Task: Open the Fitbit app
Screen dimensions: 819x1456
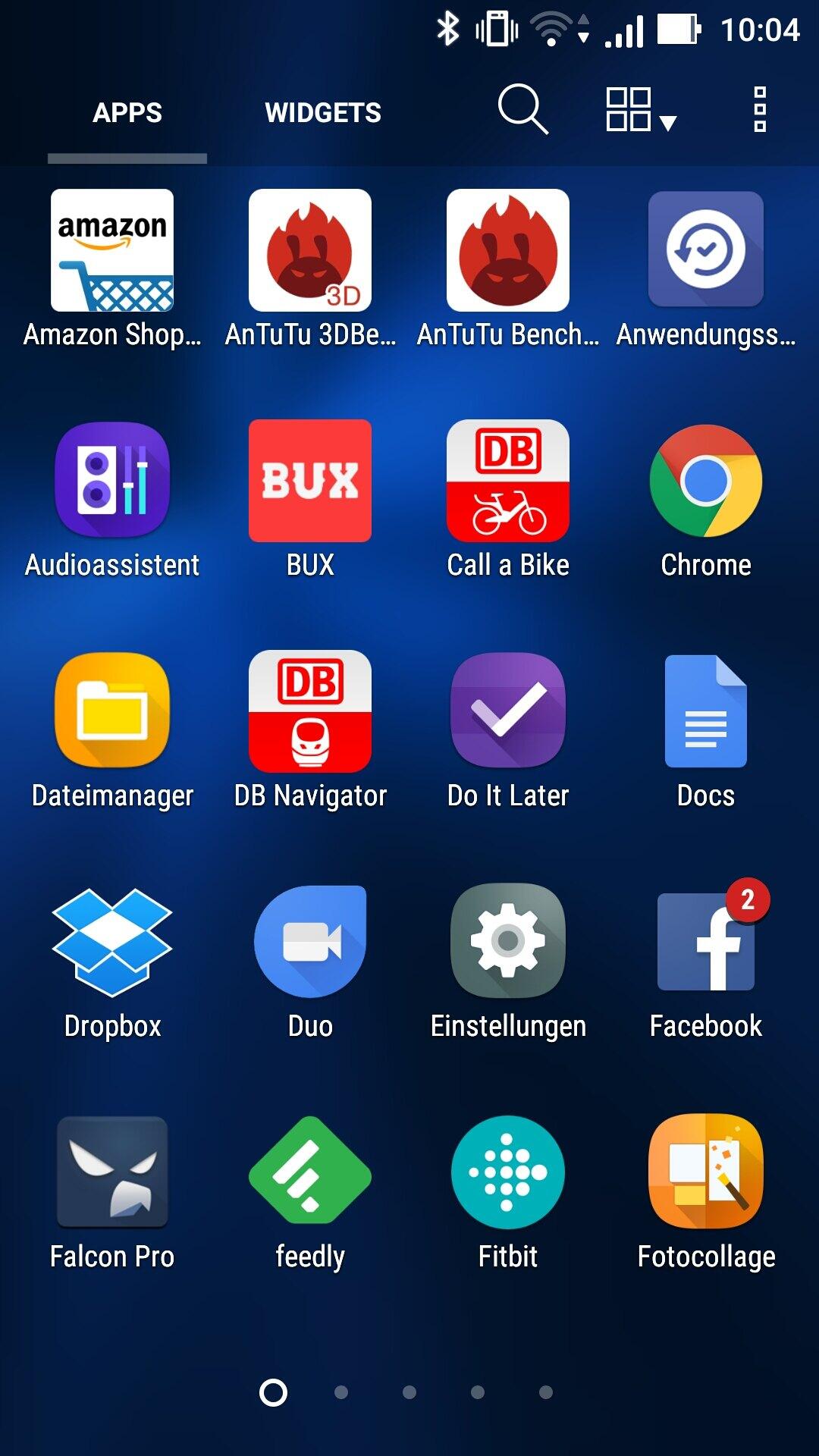Action: (x=508, y=1172)
